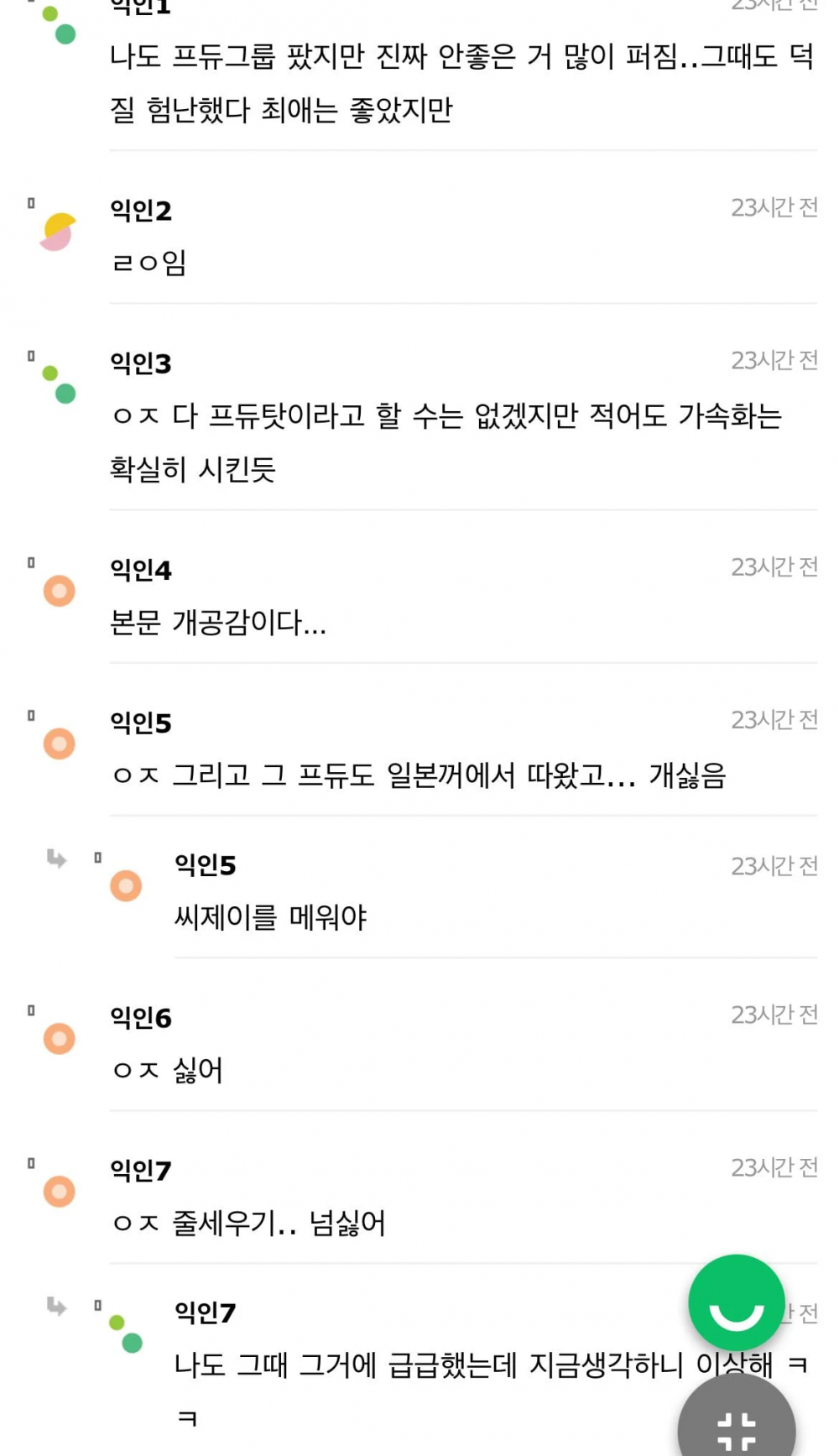This screenshot has height=1456, width=839.
Task: Open 익인4's comment '본문 개공감이다'
Action: [x=218, y=624]
